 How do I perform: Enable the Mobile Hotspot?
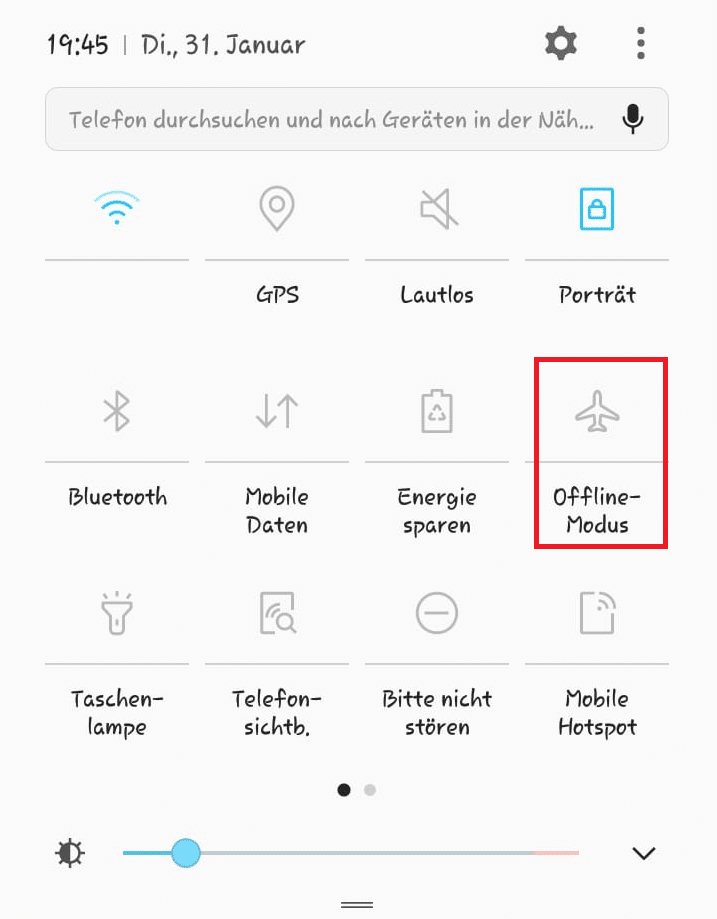tap(597, 612)
